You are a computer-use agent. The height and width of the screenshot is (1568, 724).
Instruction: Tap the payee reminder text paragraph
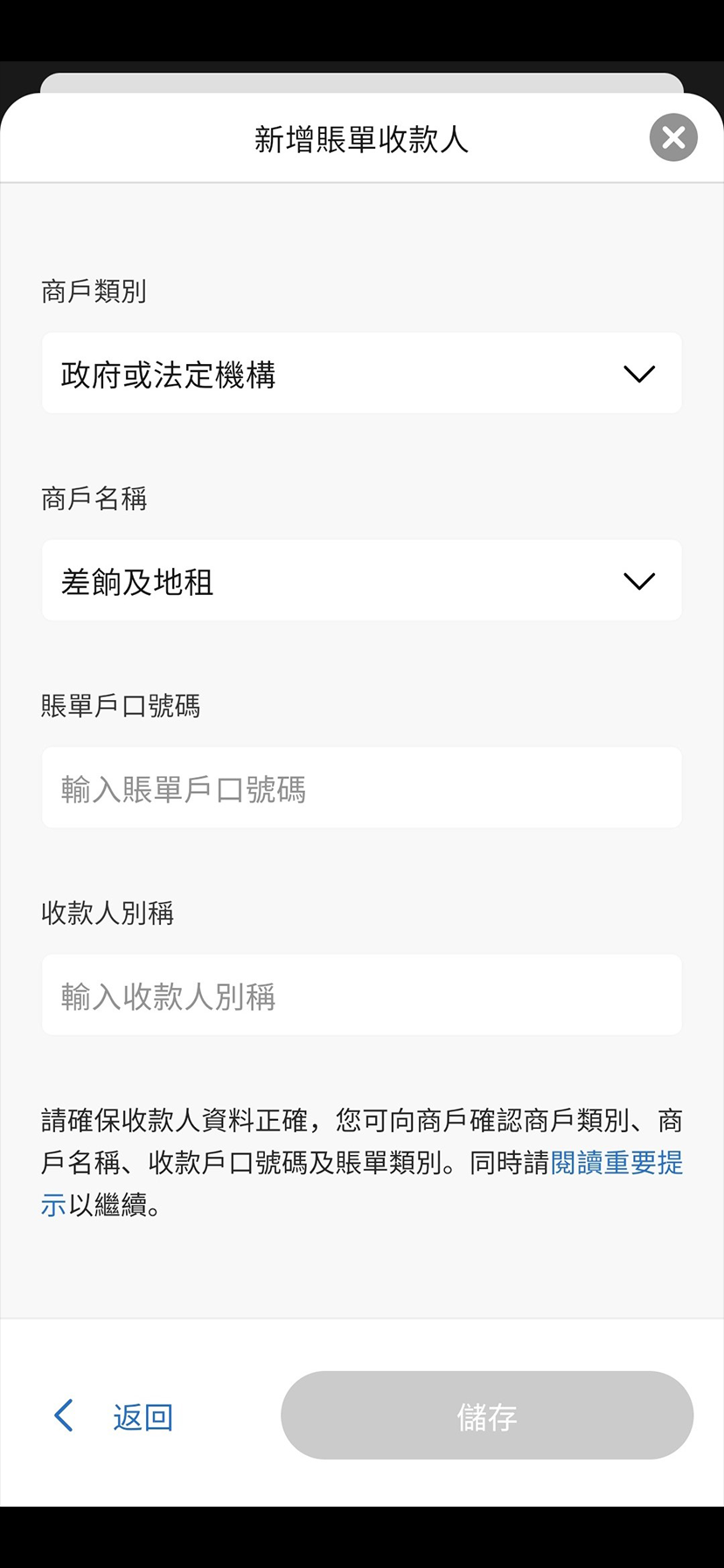point(362,1162)
